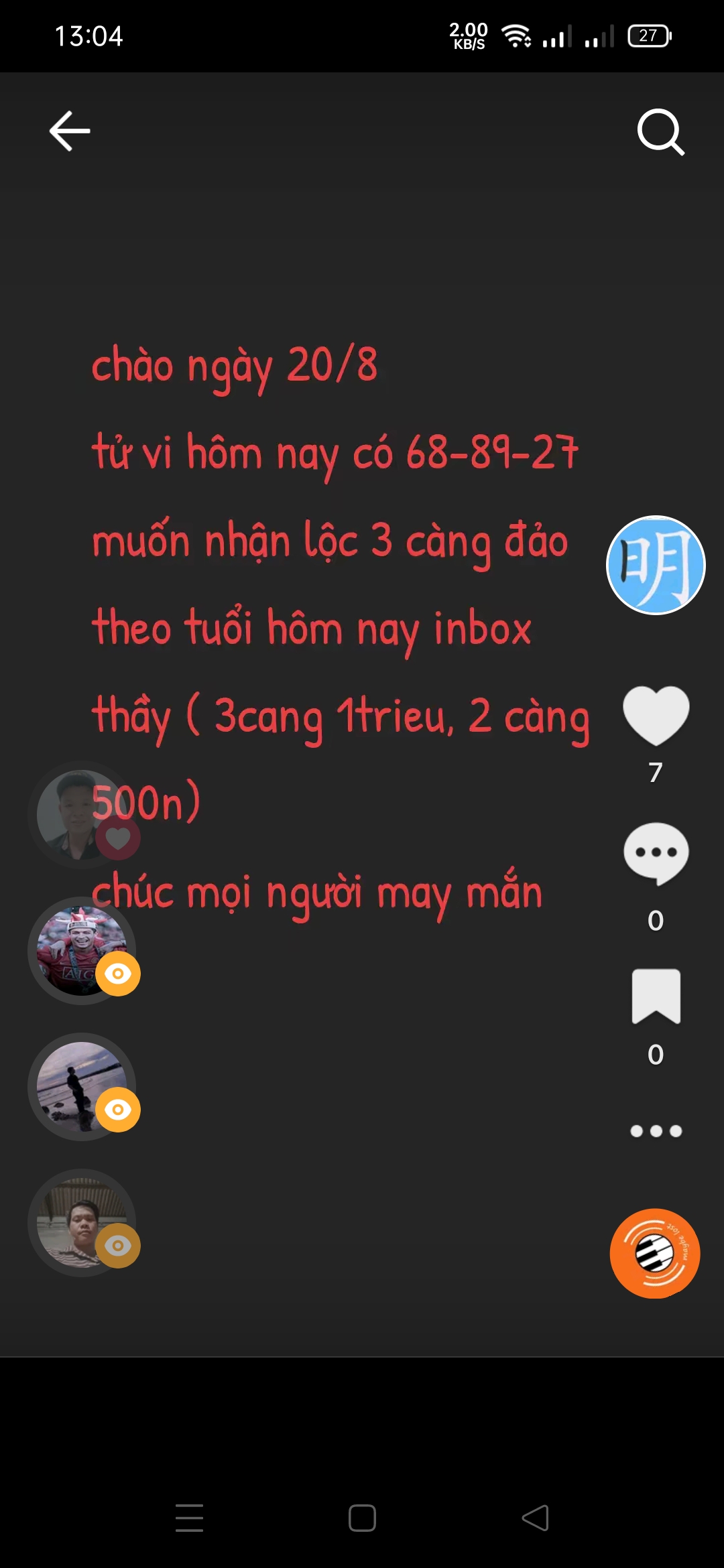Viewport: 724px width, 1568px height.
Task: Tap the system home button
Action: pos(362,1518)
